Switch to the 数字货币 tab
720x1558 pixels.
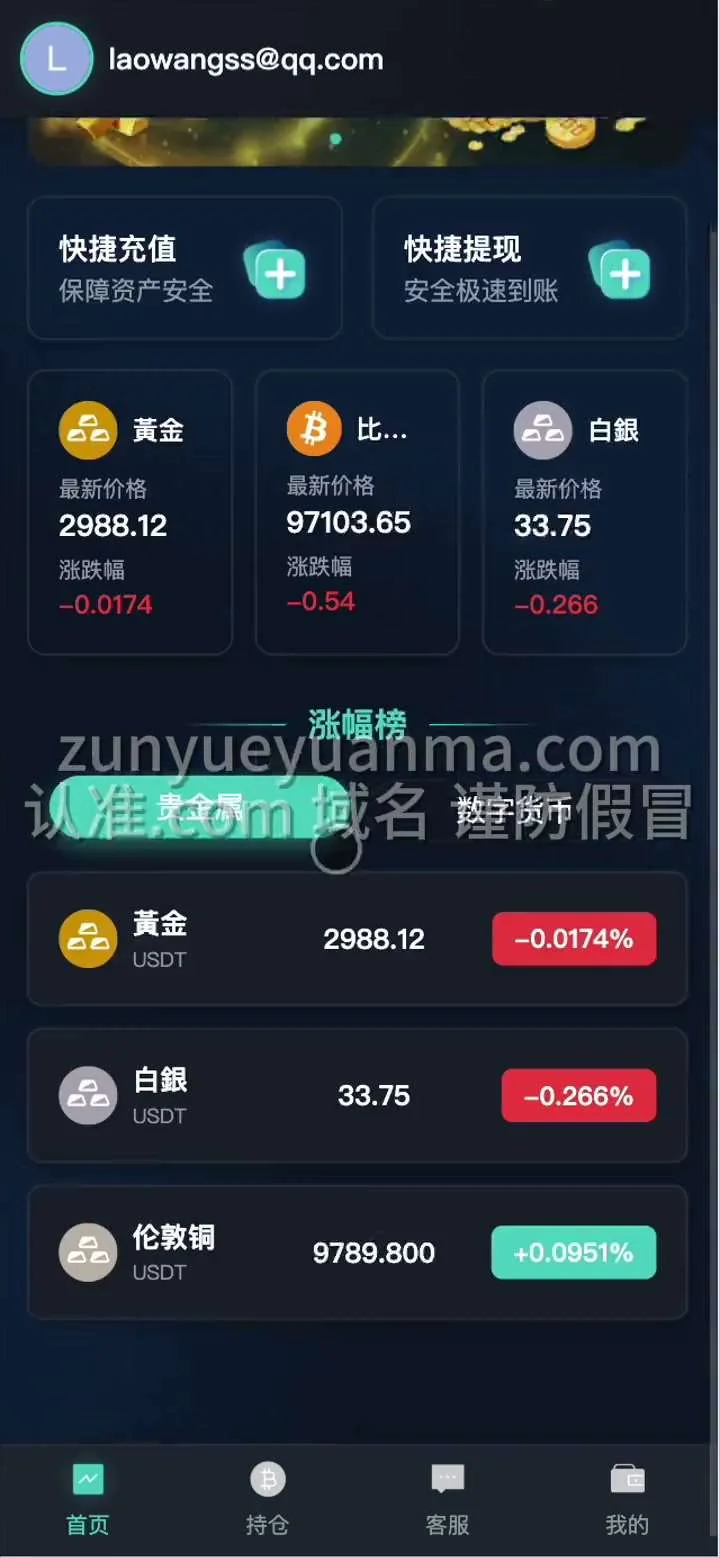pos(513,809)
